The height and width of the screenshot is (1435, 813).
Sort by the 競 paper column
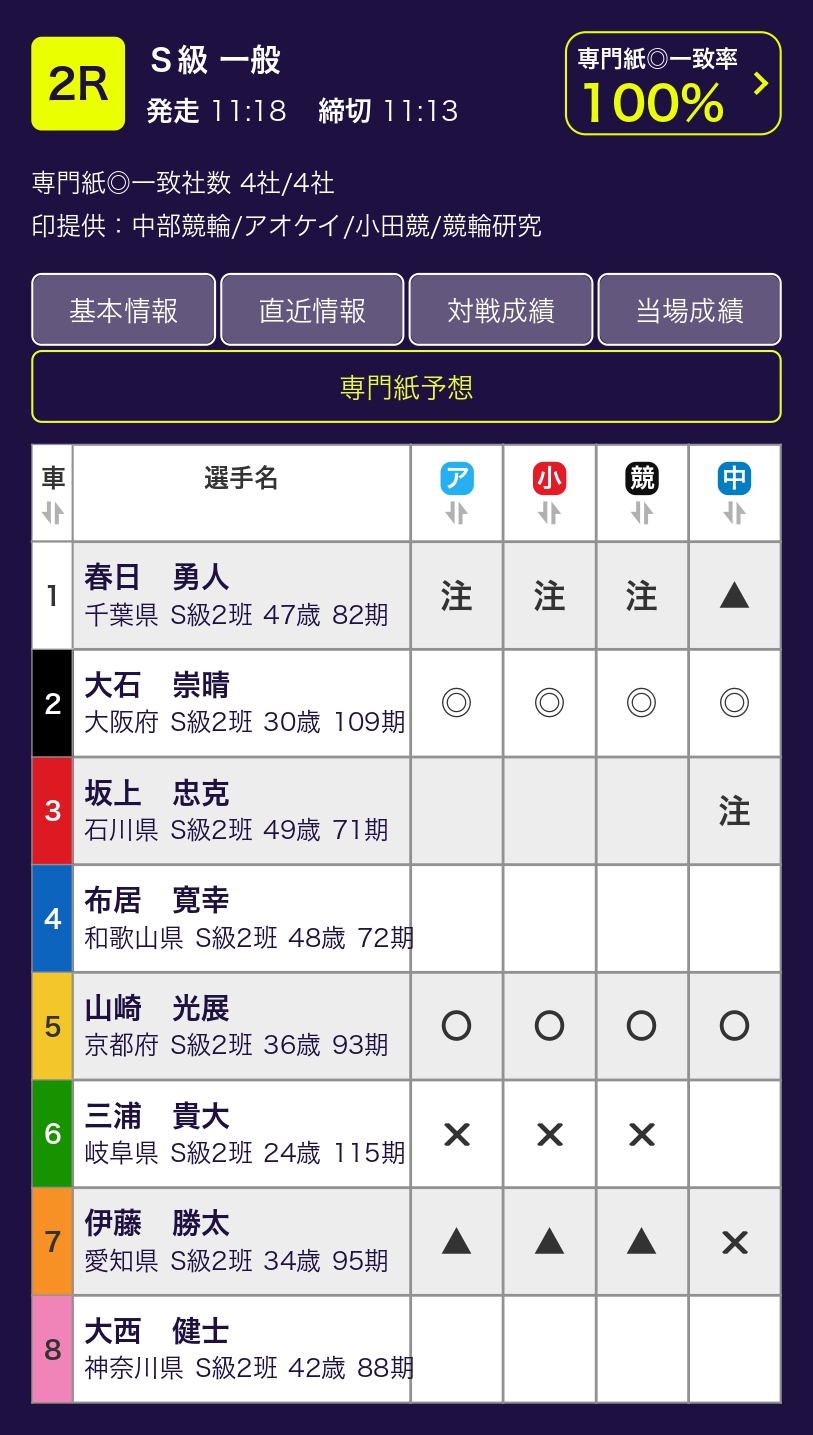click(641, 512)
